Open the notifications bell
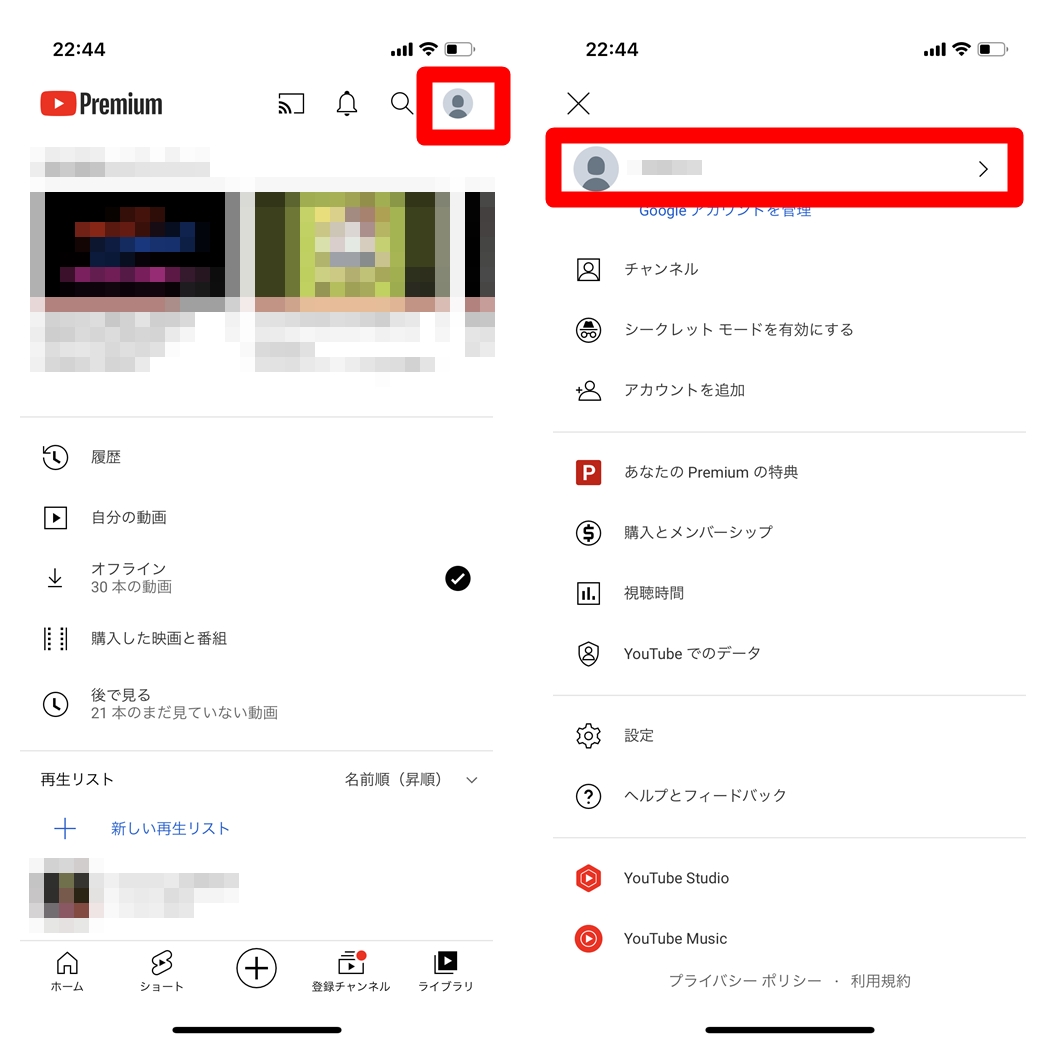The image size is (1046, 1063). click(x=347, y=104)
